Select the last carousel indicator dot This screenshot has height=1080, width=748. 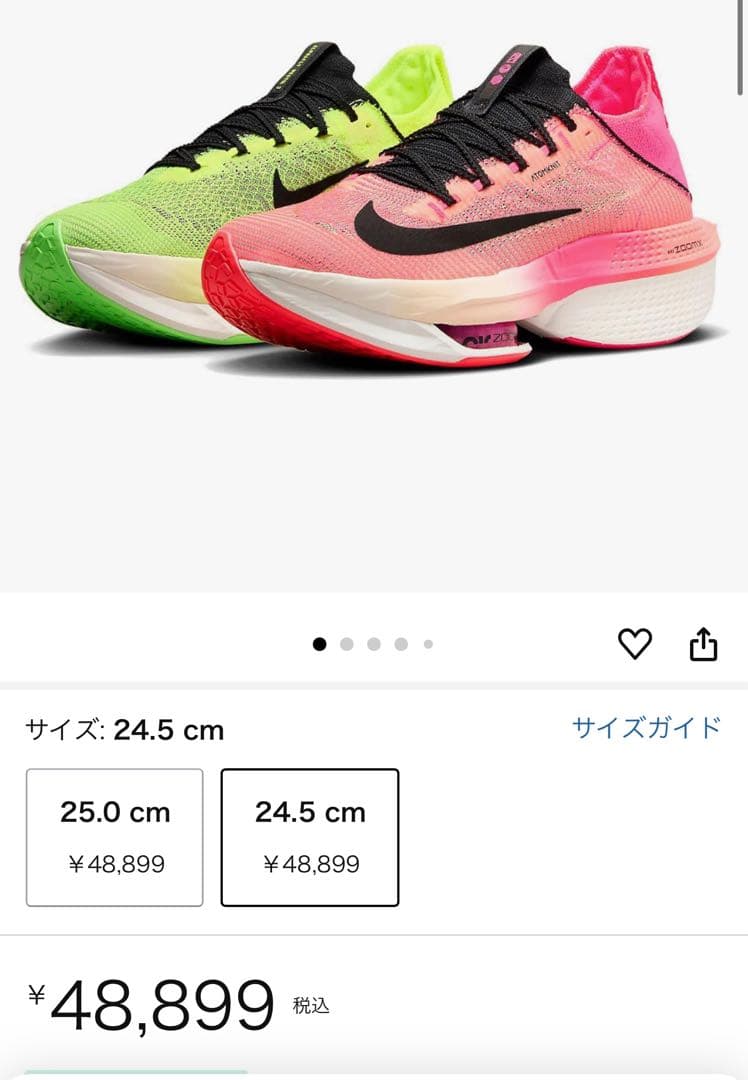pos(428,645)
